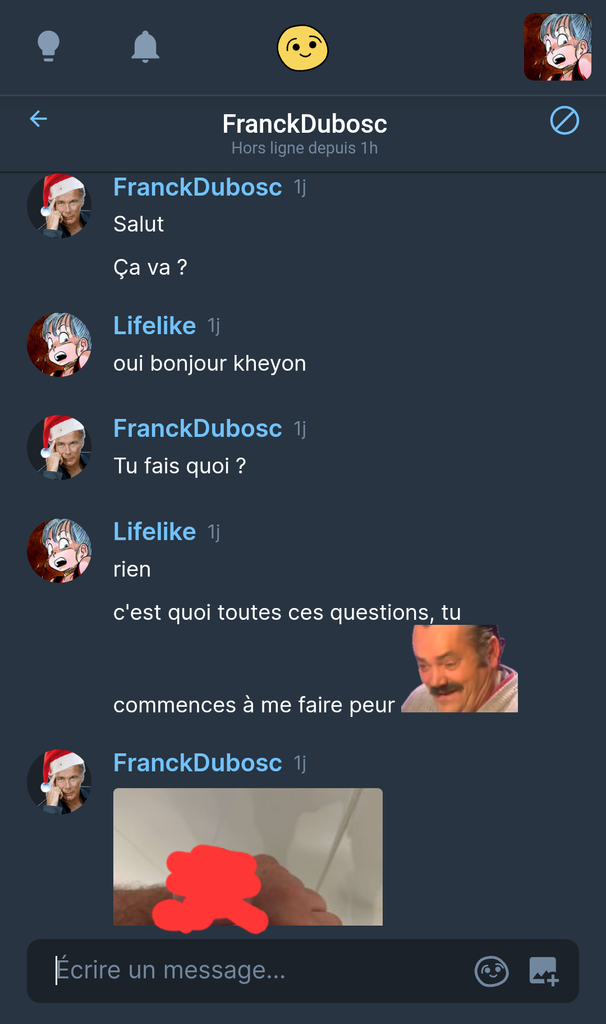Tap FranckDubosc's username above "Salut"
606x1024 pixels.
click(197, 187)
